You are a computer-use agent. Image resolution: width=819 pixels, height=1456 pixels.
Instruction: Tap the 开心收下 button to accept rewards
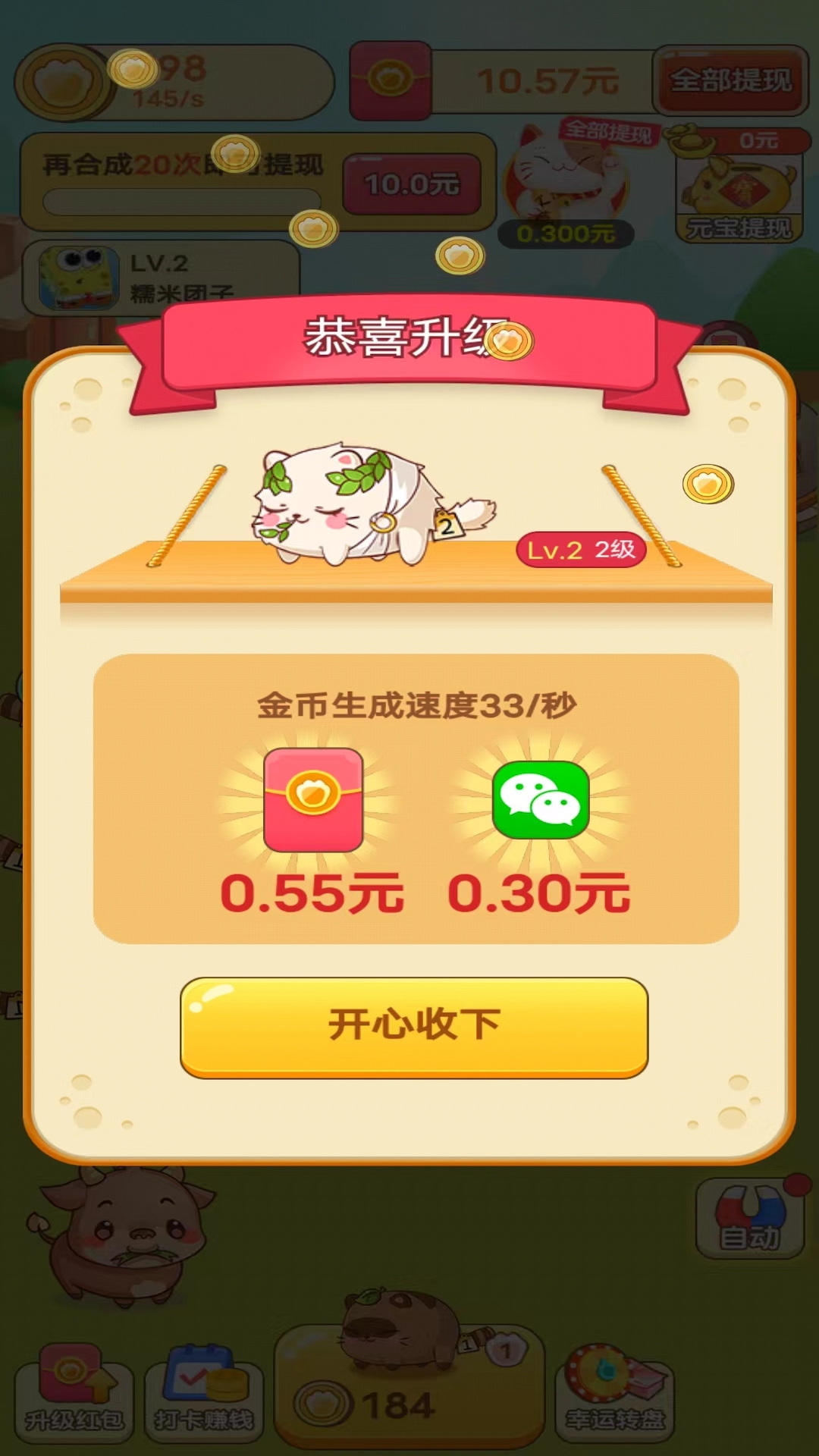point(414,1027)
